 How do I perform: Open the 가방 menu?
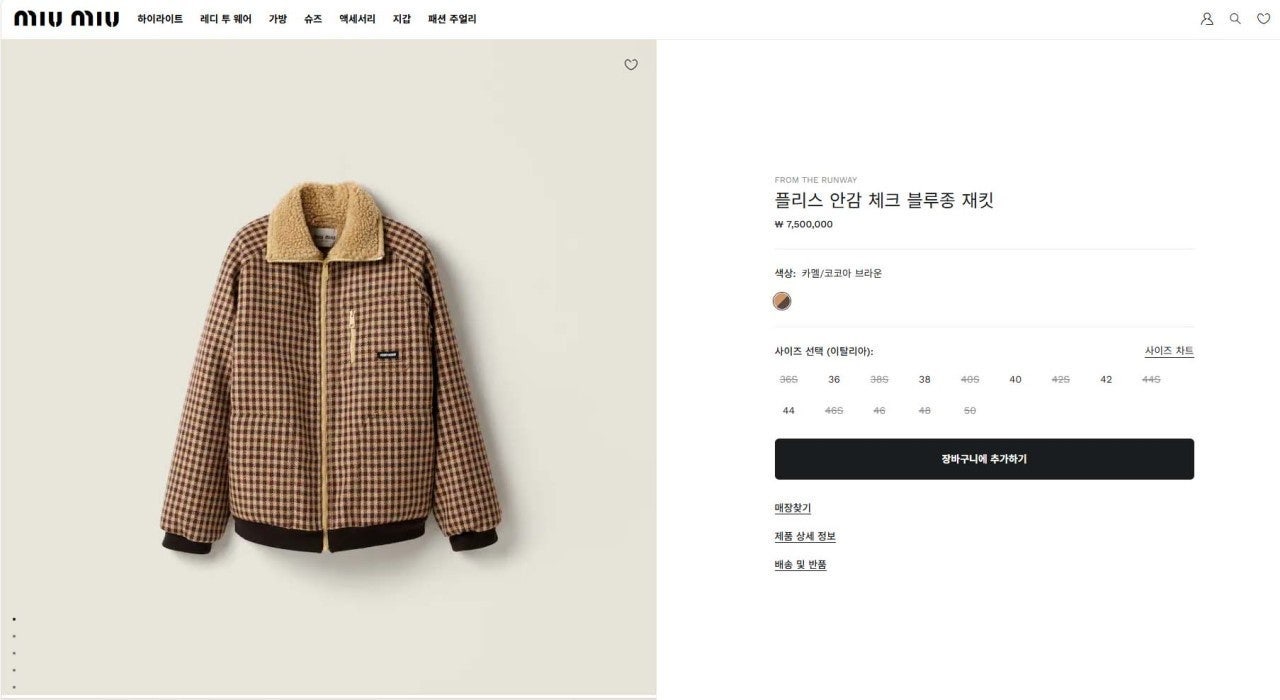(278, 19)
